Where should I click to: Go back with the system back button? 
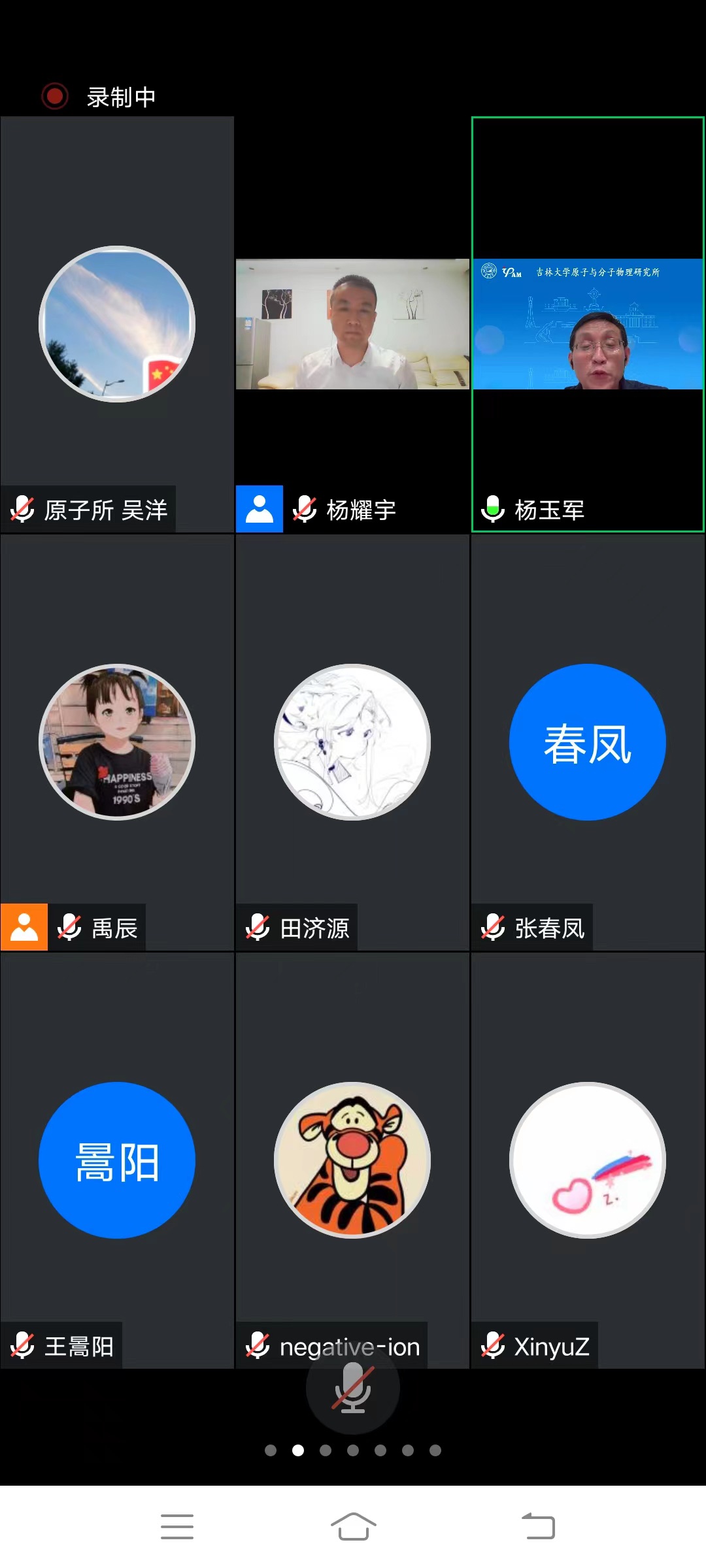coord(538,1527)
